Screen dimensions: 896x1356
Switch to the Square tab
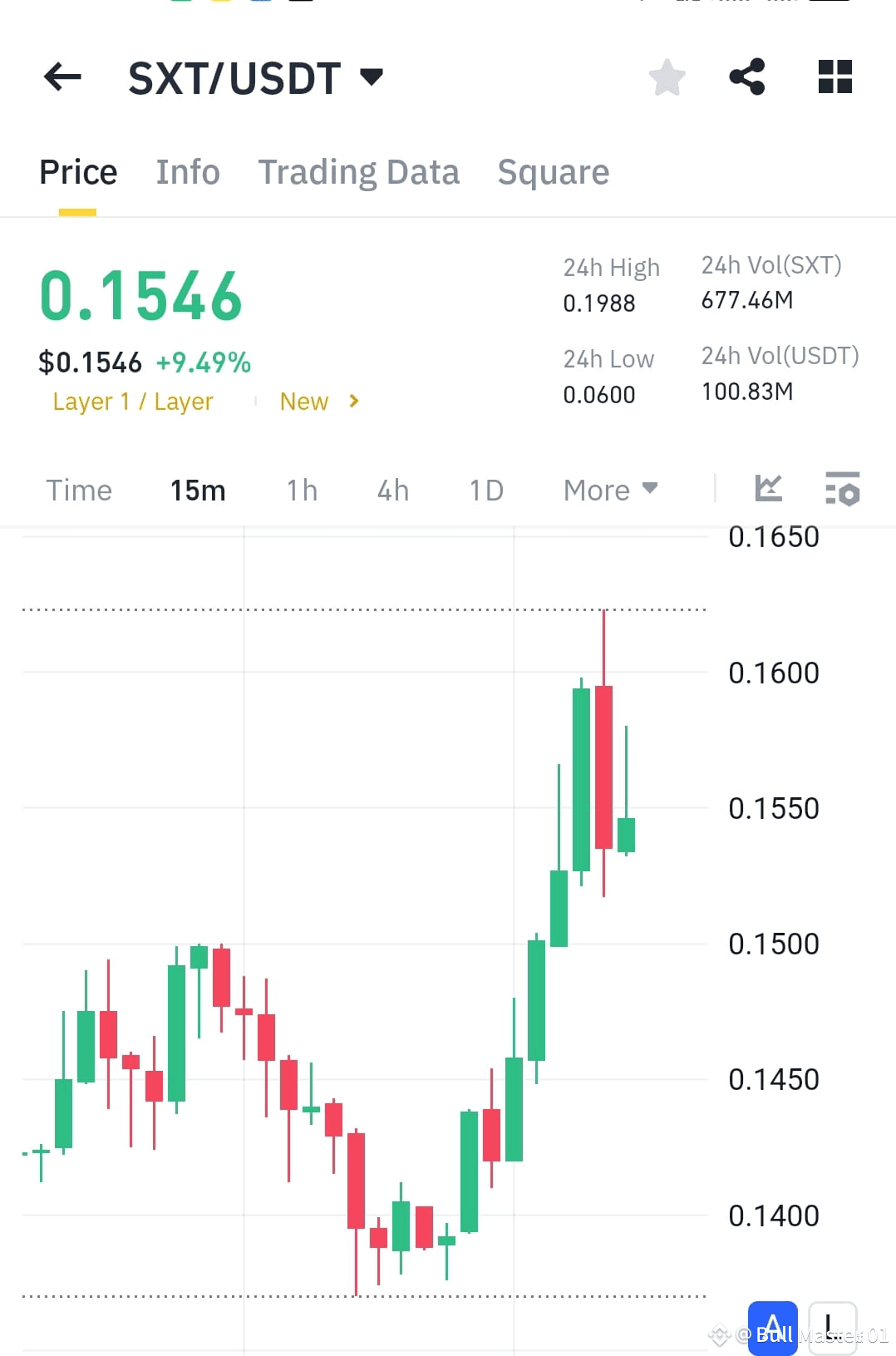point(553,172)
